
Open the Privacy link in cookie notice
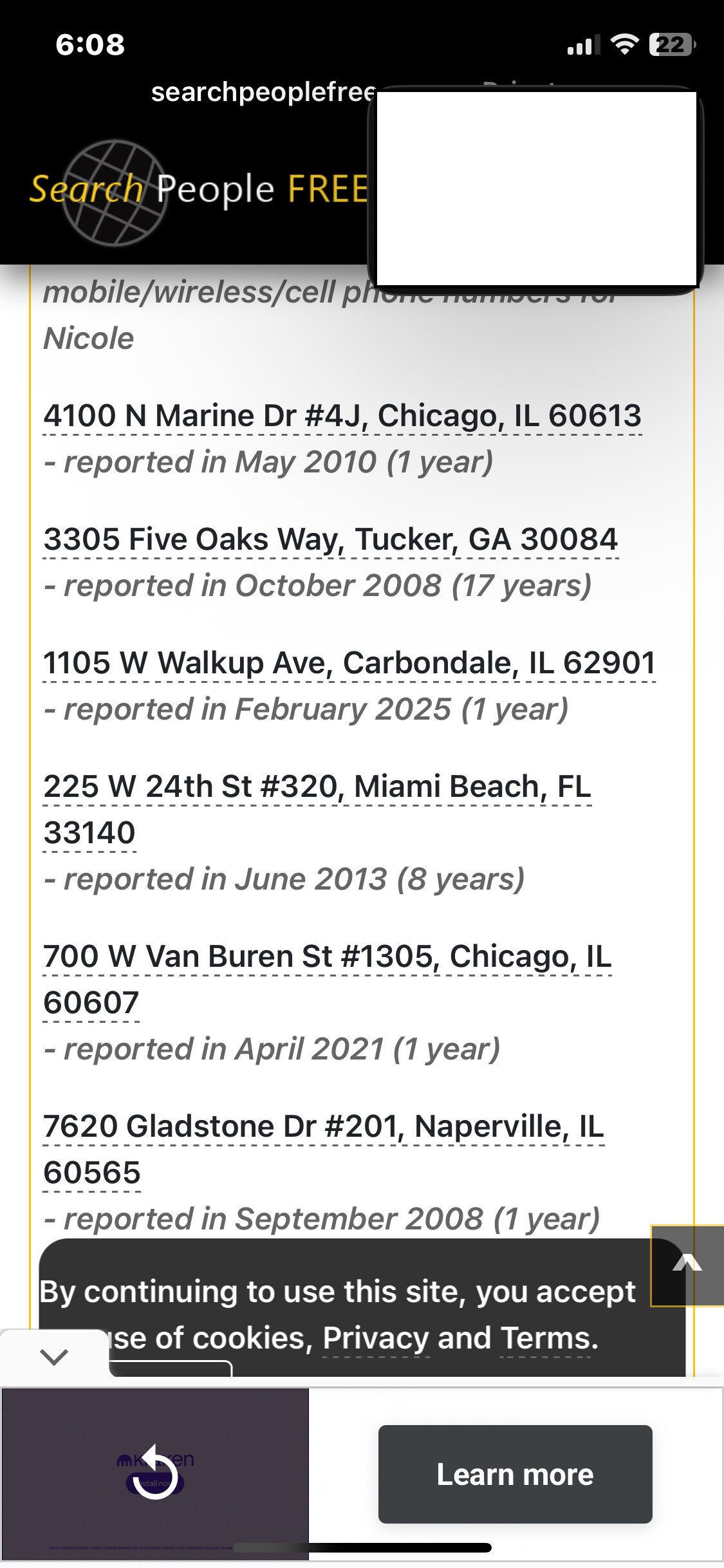pyautogui.click(x=375, y=1339)
